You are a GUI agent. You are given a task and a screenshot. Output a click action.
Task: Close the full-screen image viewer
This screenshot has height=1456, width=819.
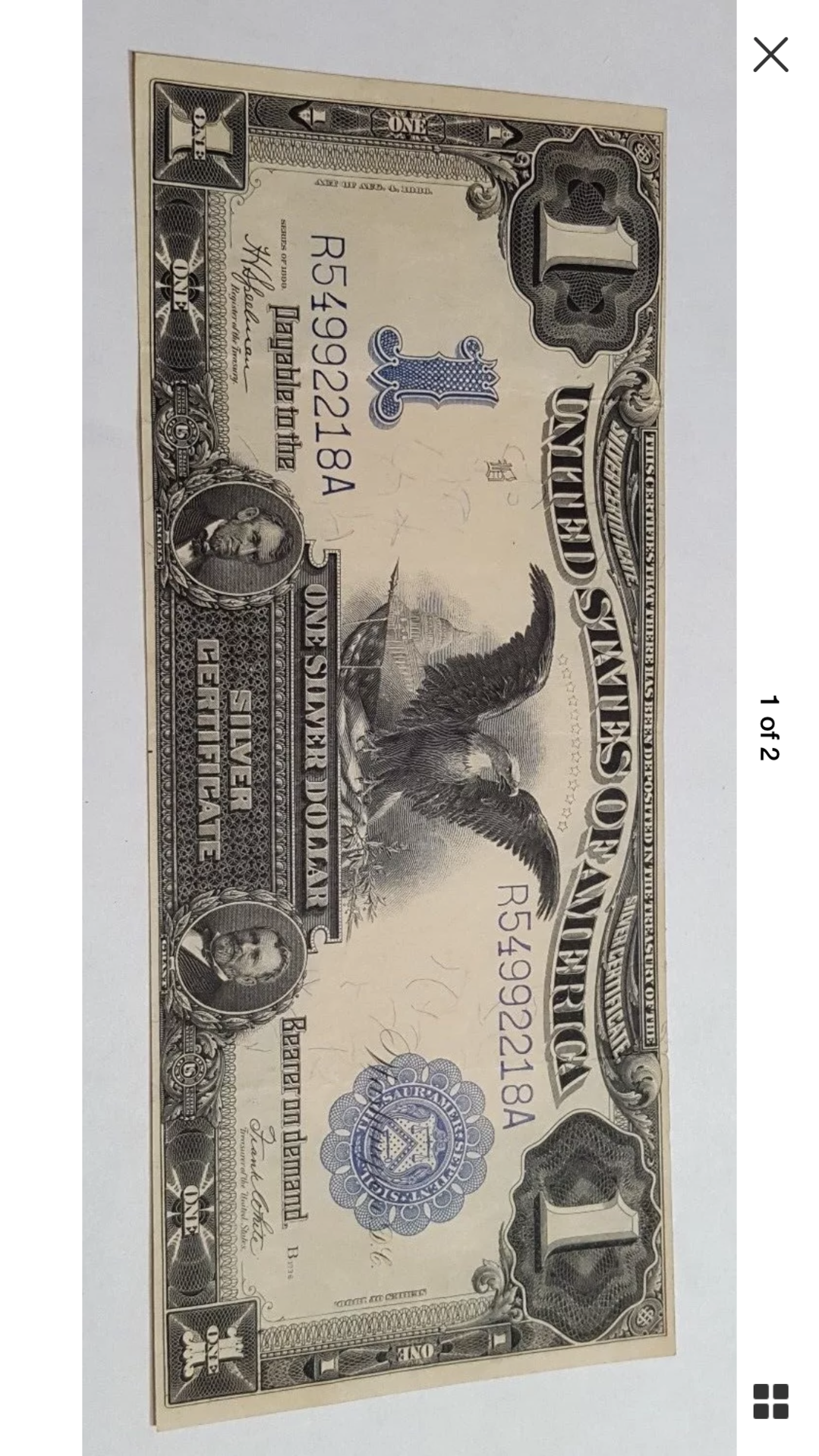[x=770, y=55]
